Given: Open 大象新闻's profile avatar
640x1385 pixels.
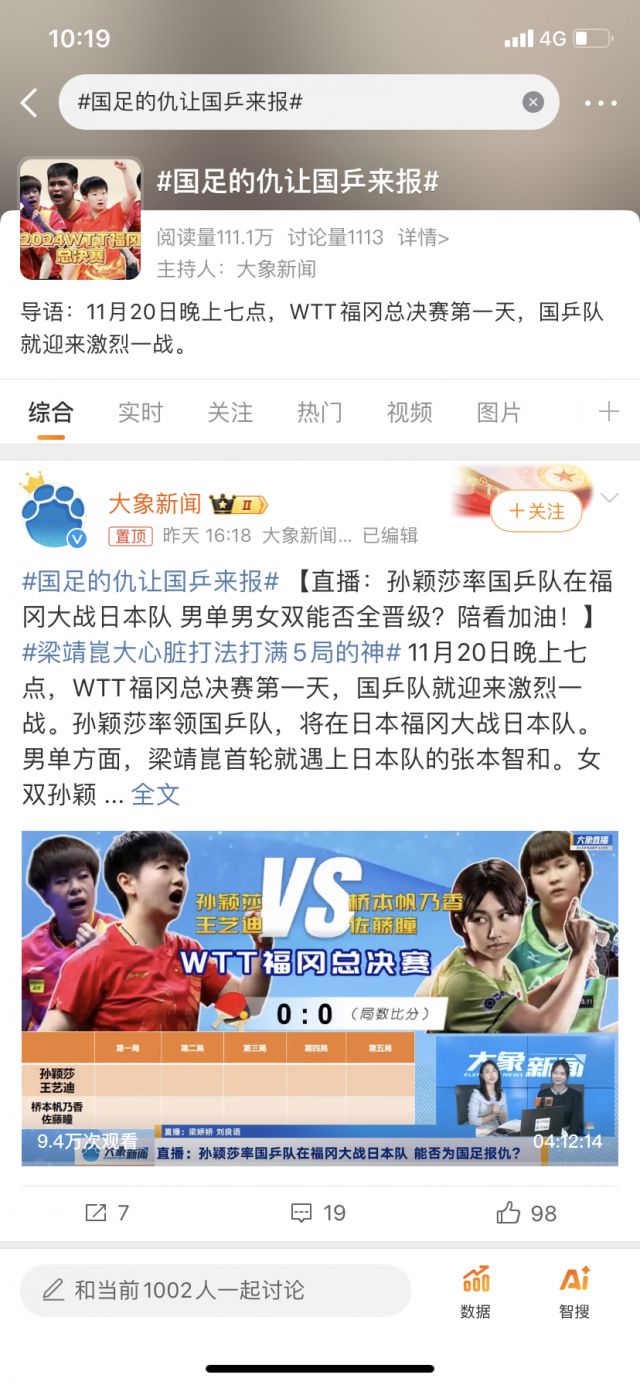Looking at the screenshot, I should click(52, 513).
